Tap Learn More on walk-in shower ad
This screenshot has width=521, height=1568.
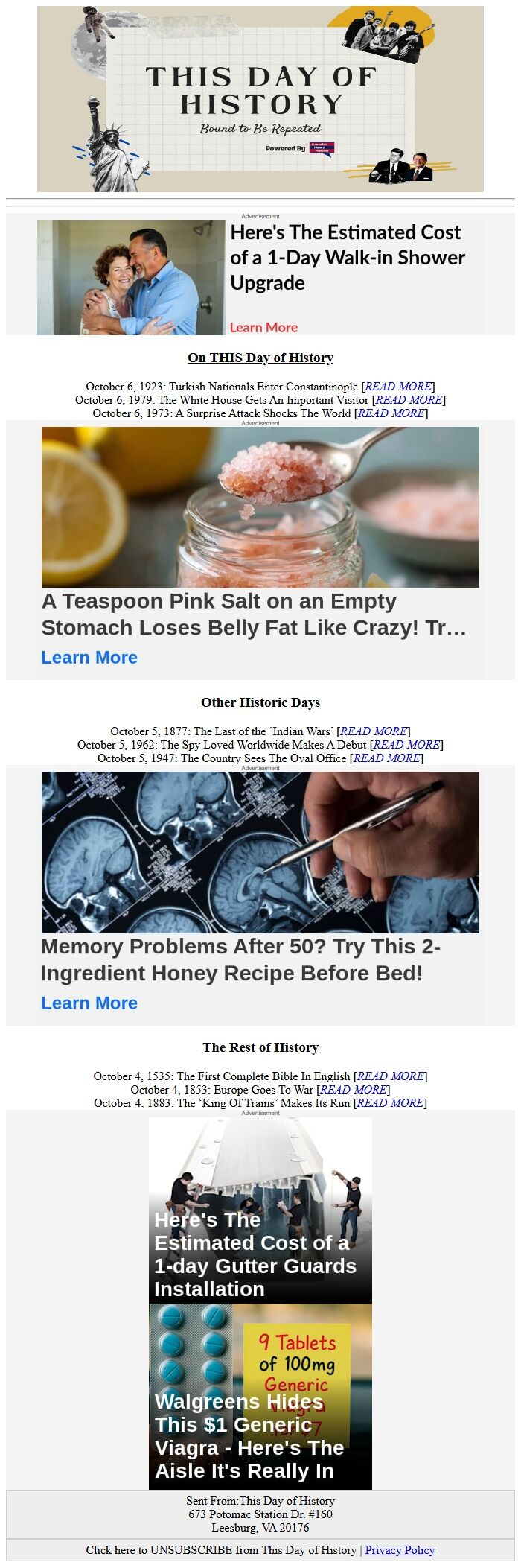pos(263,327)
